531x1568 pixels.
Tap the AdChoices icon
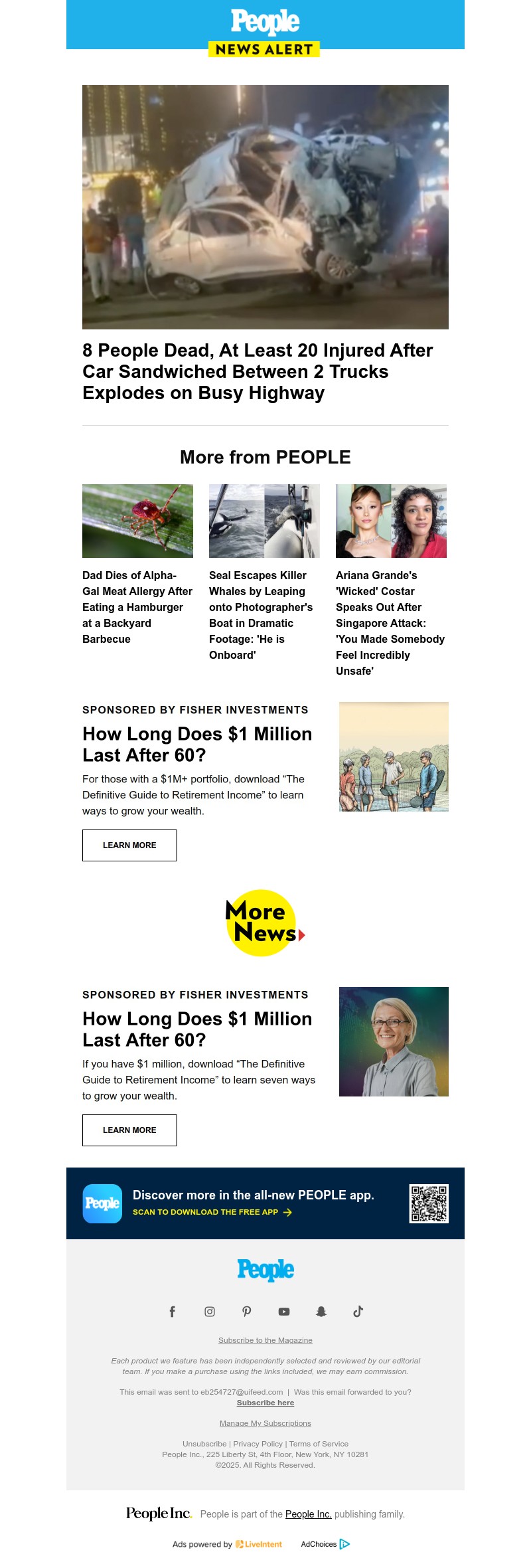click(x=344, y=1544)
